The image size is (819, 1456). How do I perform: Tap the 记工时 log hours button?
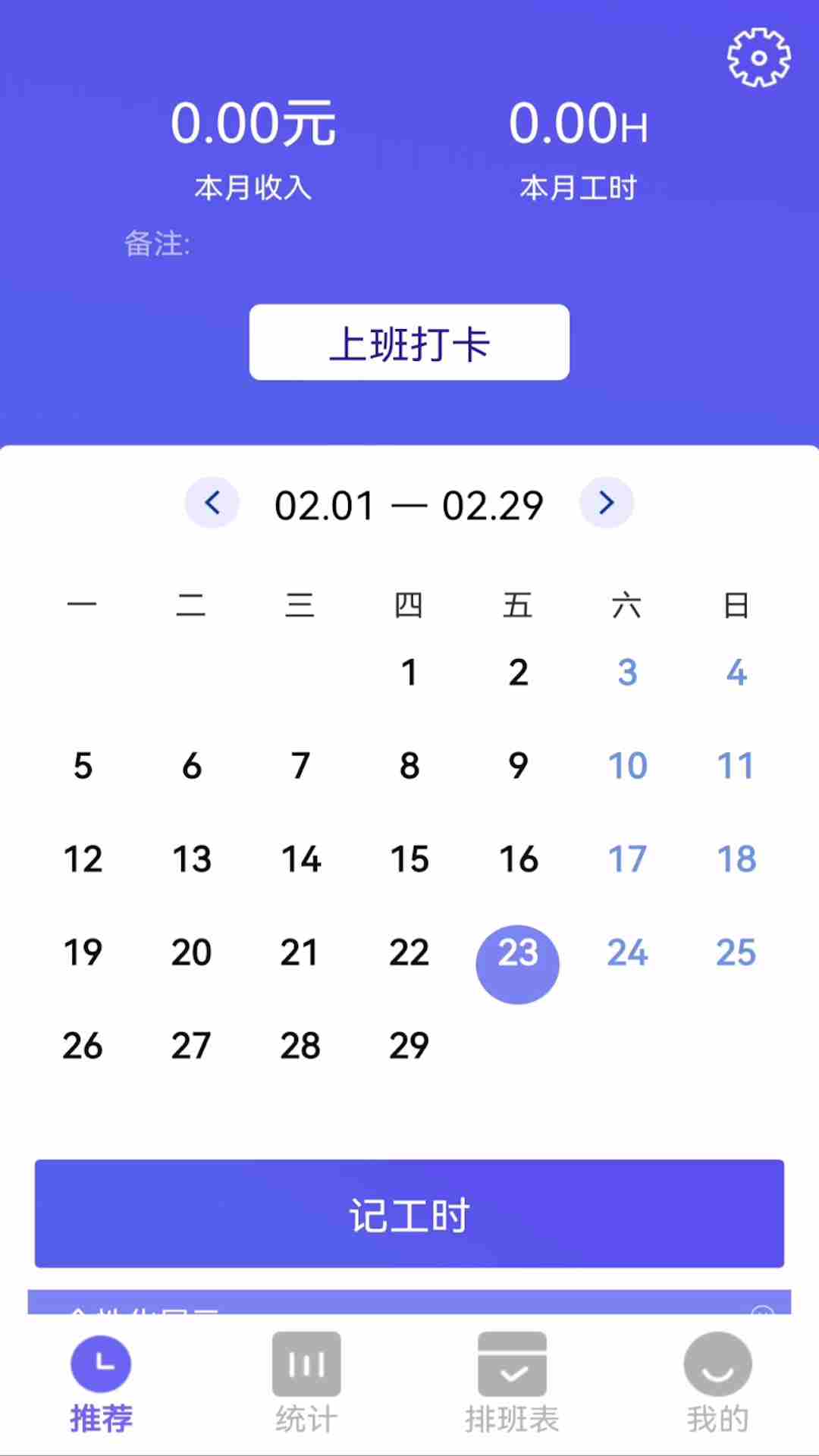[x=409, y=1213]
